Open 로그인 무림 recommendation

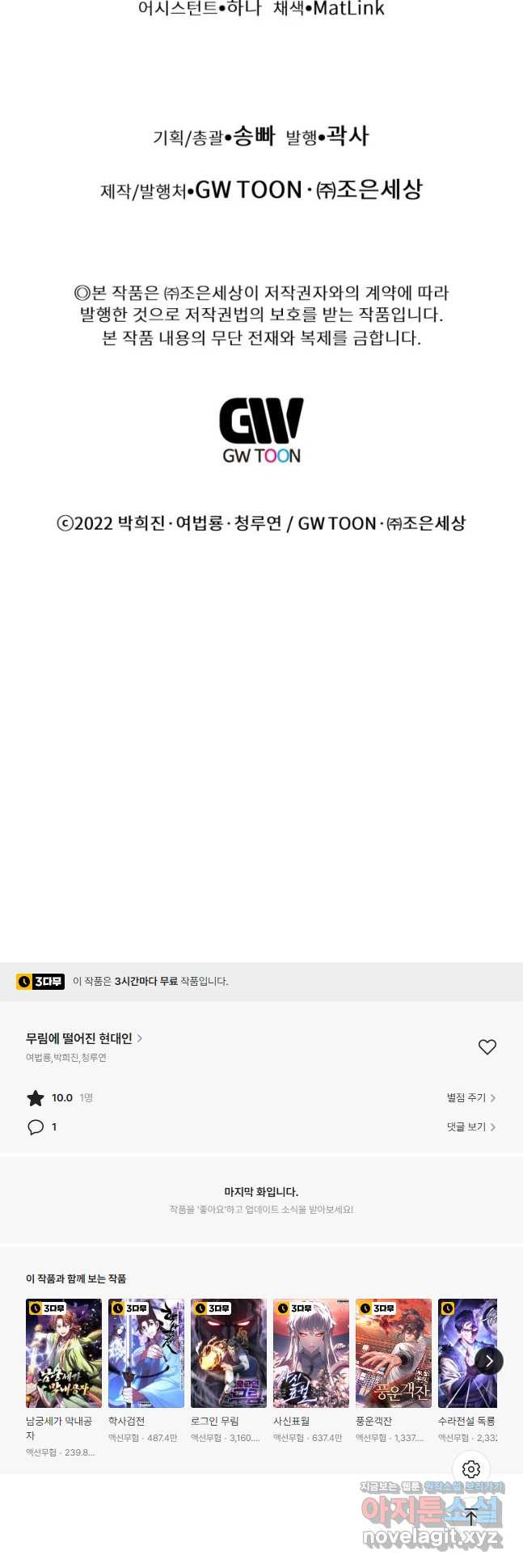[x=229, y=1353]
